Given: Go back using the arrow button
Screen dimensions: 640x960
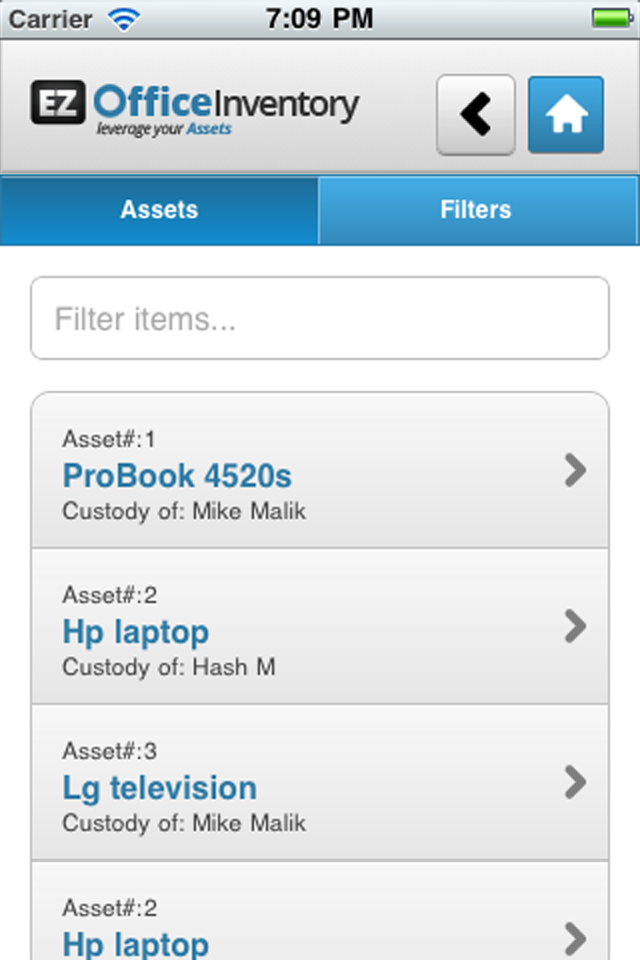Looking at the screenshot, I should (475, 115).
